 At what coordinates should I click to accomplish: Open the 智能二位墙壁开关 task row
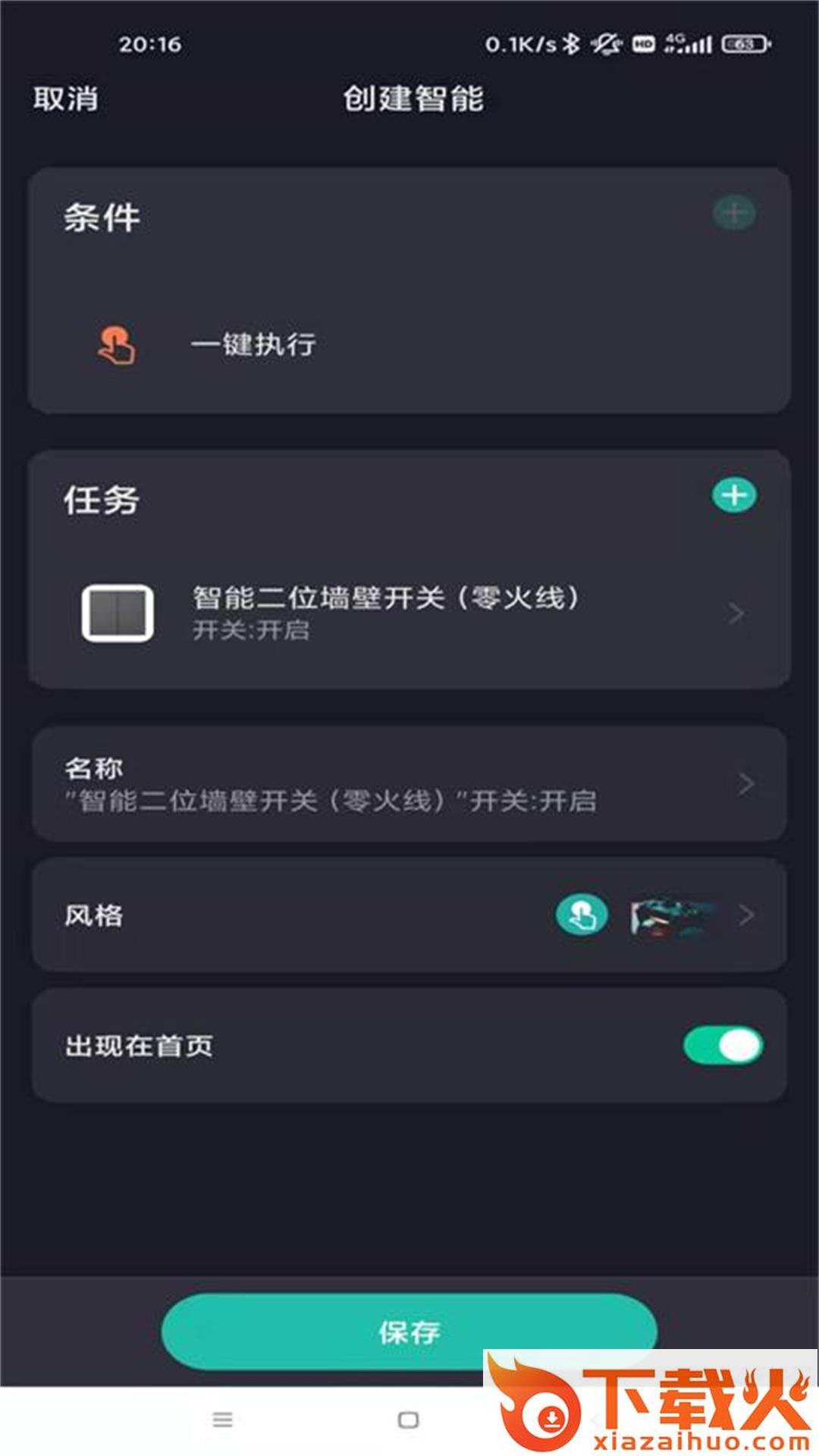pos(409,613)
